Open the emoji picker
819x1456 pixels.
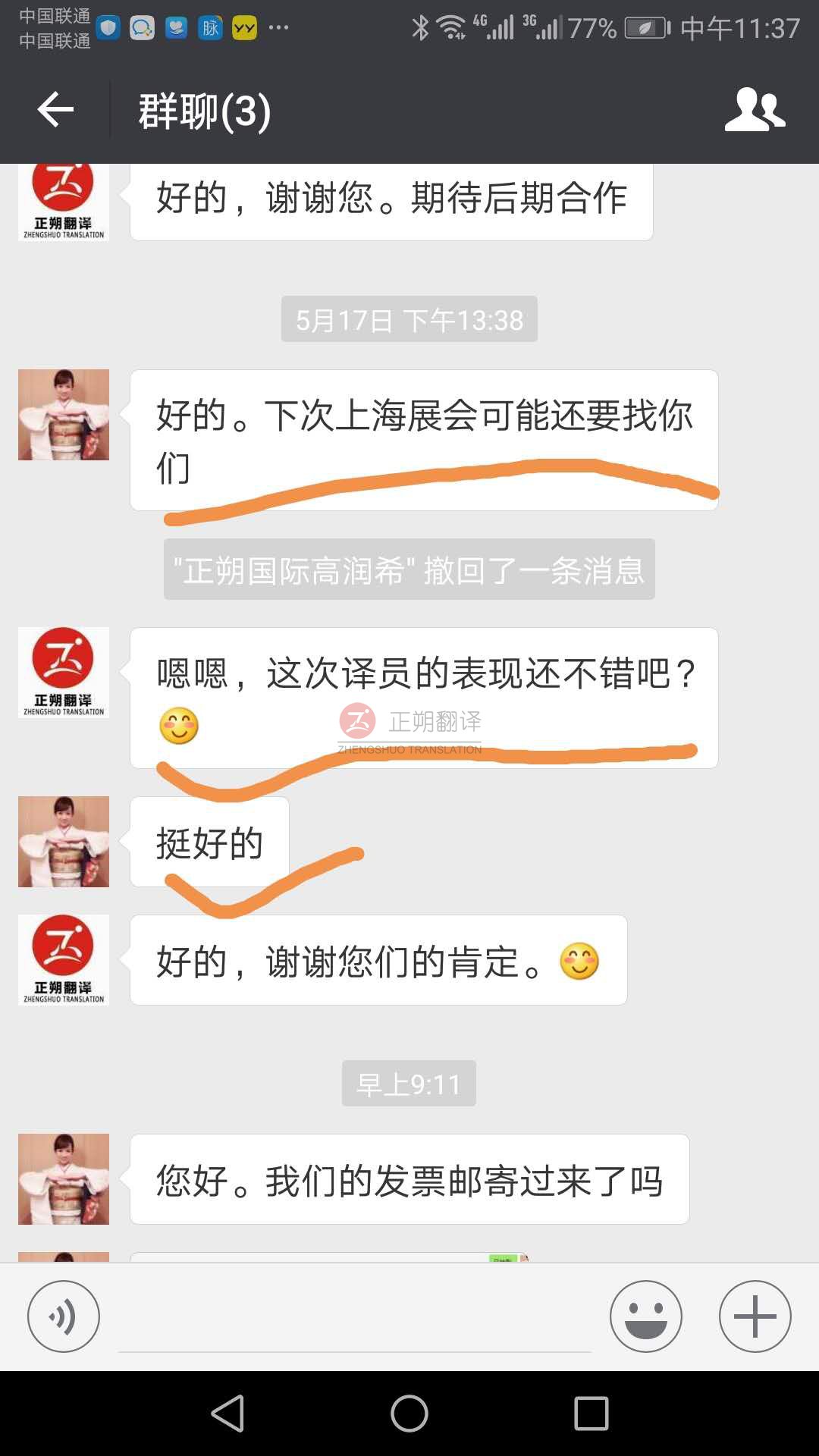645,1316
